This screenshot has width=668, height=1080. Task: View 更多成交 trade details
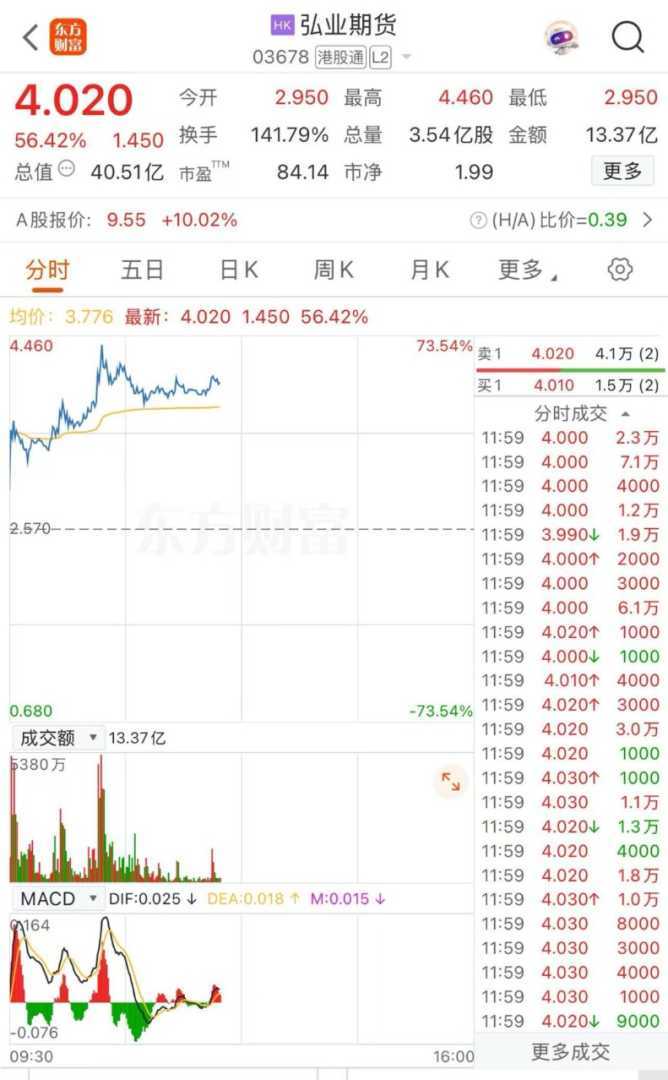coord(570,1051)
